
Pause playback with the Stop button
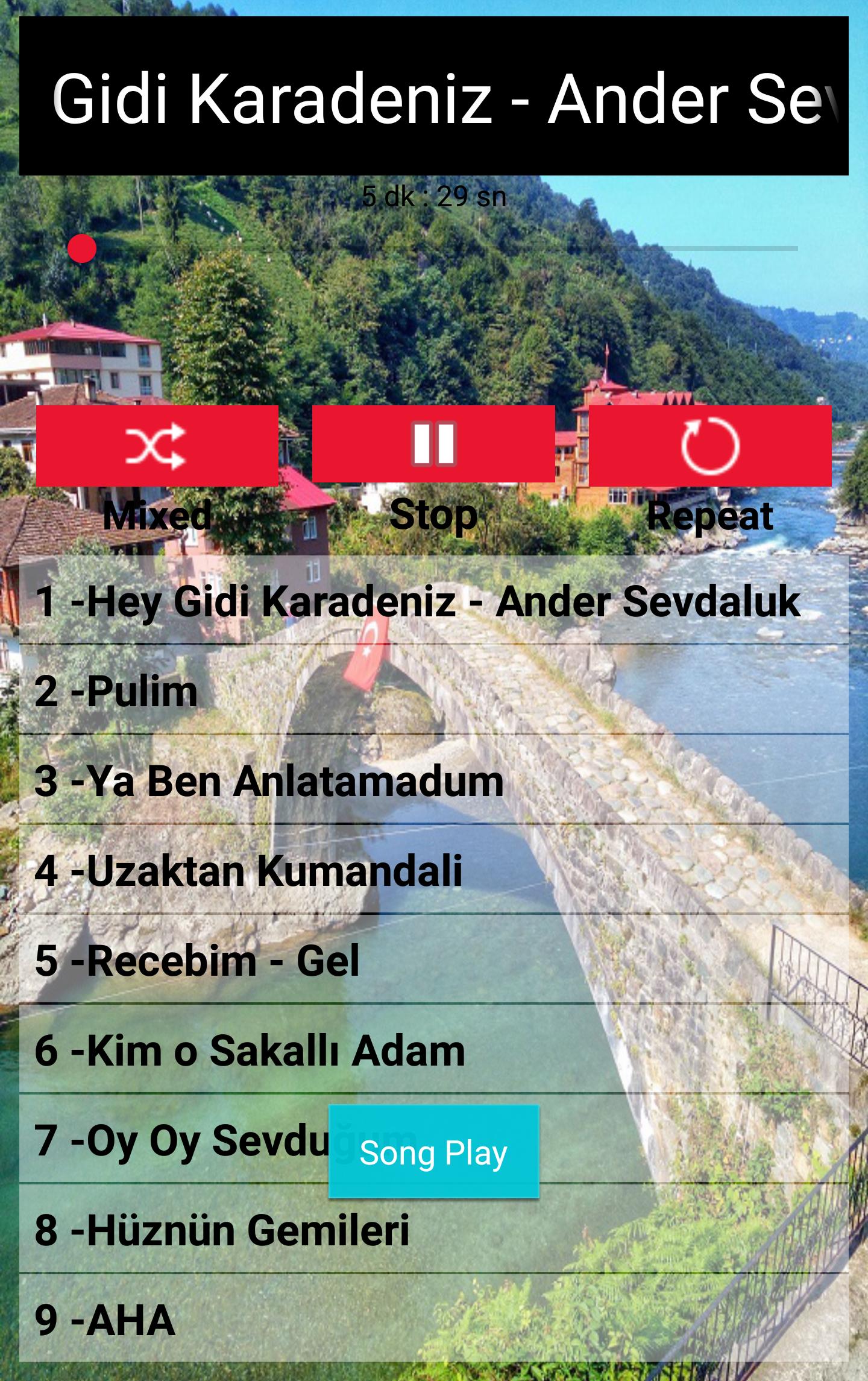click(x=433, y=444)
